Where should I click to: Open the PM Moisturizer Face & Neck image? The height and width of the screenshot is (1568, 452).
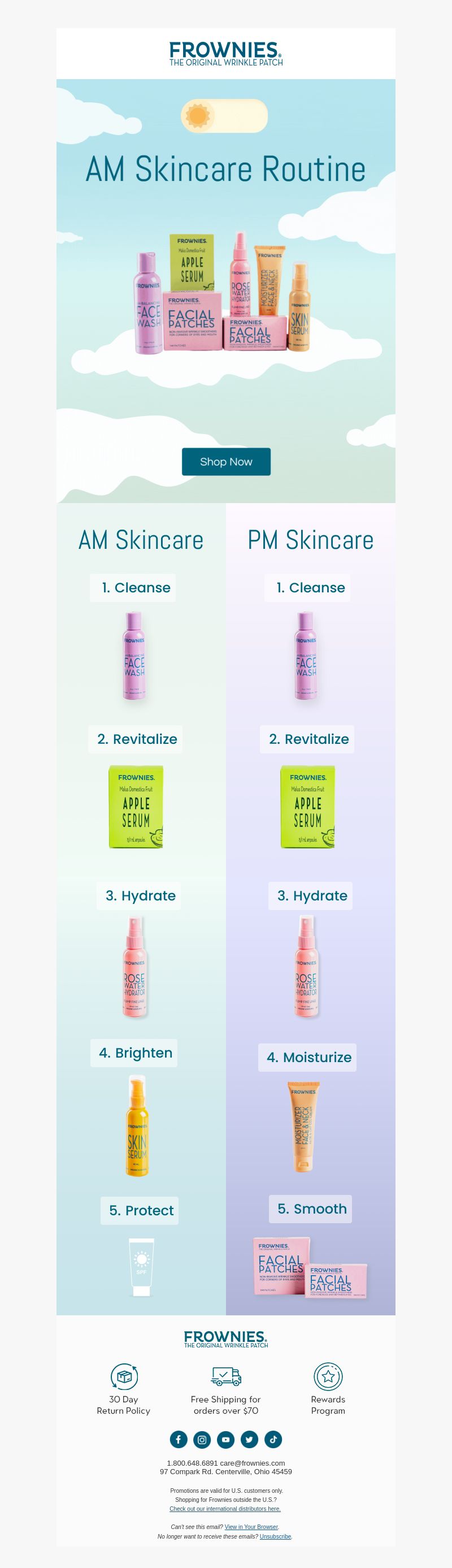point(303,1126)
